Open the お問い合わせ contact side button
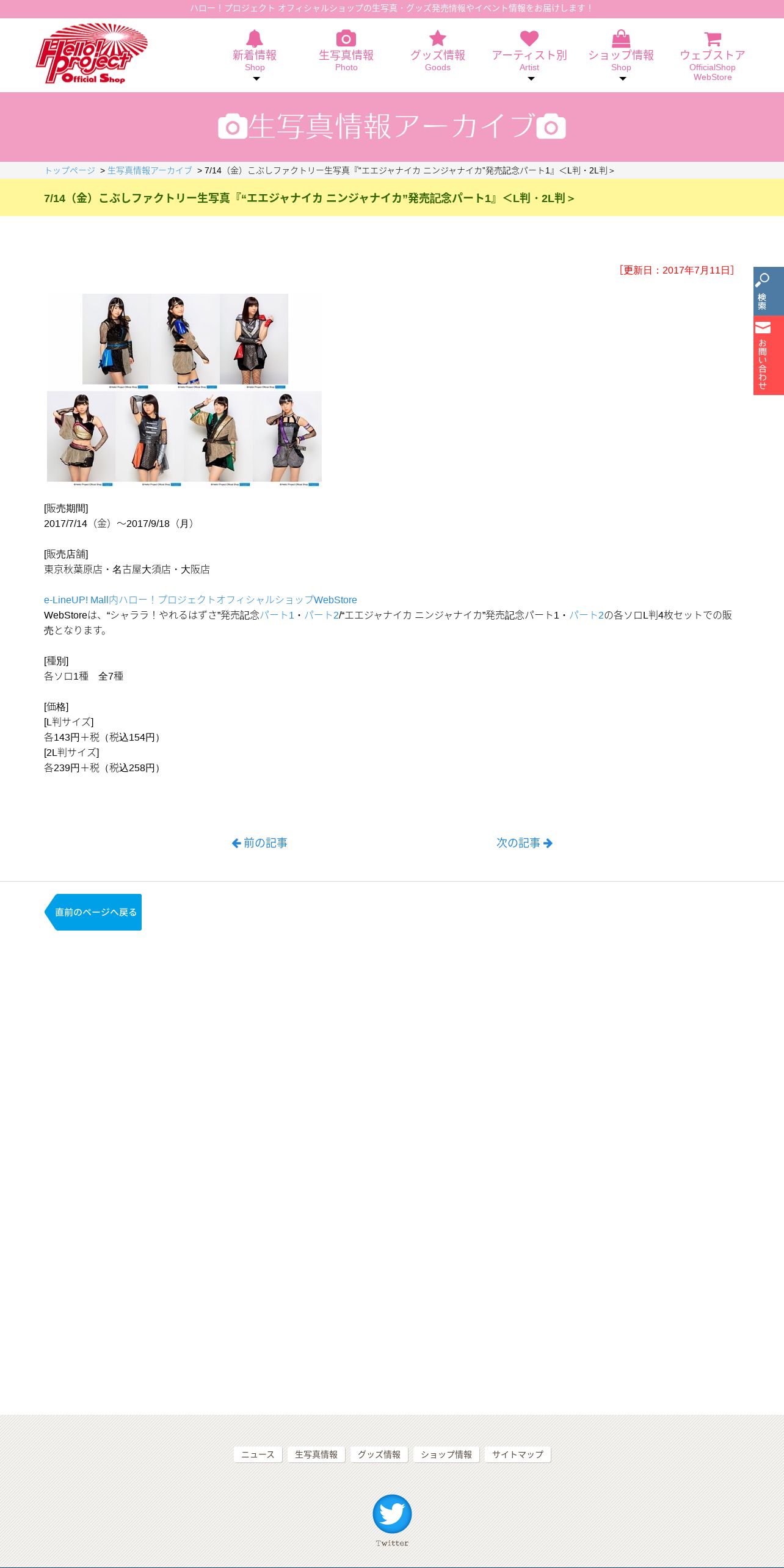This screenshot has width=784, height=1568. click(768, 355)
